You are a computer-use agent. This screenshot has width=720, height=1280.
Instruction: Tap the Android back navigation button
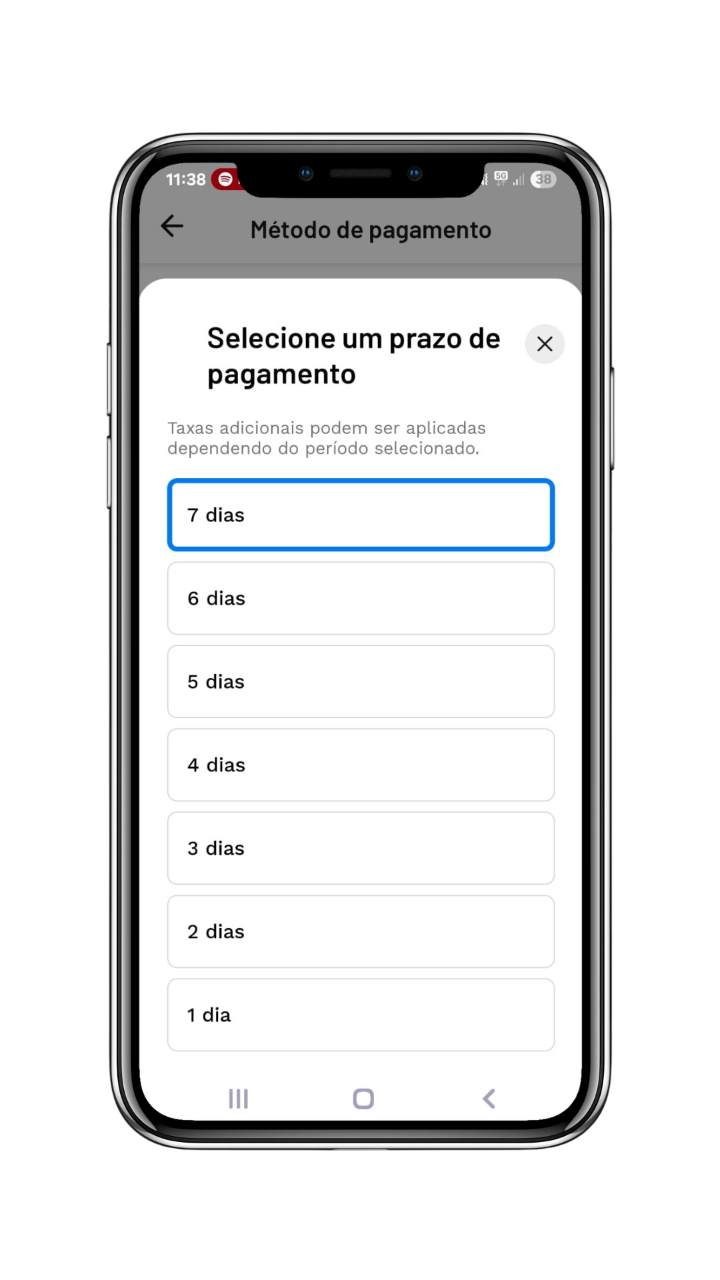(x=488, y=1098)
